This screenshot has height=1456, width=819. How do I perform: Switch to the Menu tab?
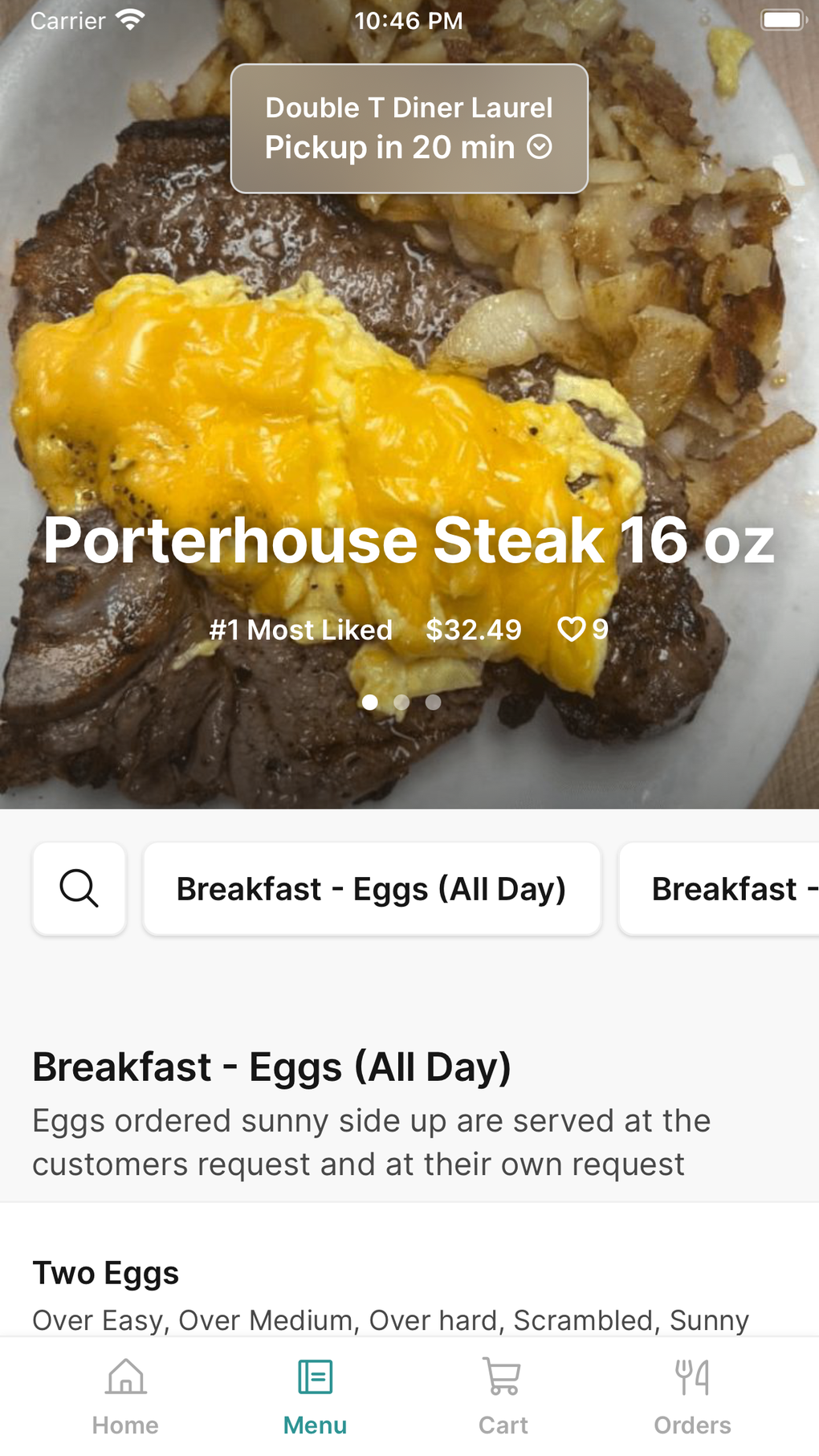point(315,1397)
